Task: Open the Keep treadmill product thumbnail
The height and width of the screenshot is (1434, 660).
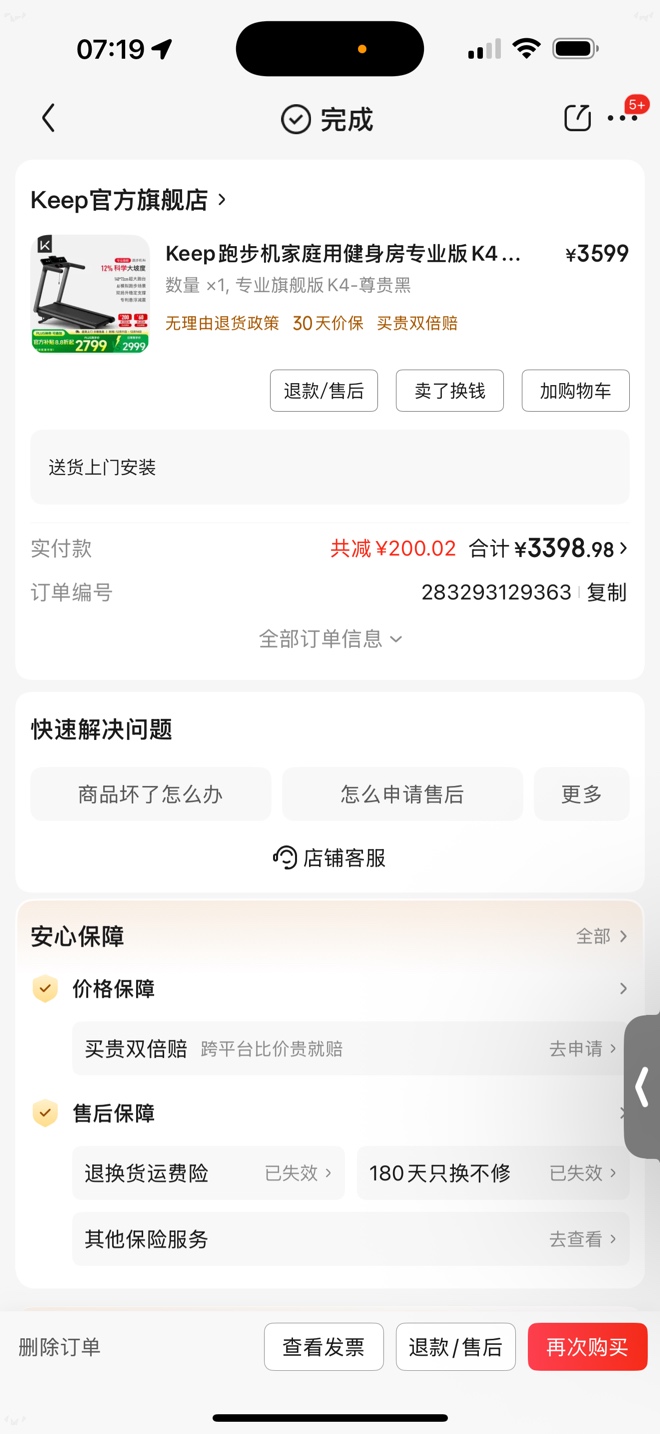Action: click(90, 294)
